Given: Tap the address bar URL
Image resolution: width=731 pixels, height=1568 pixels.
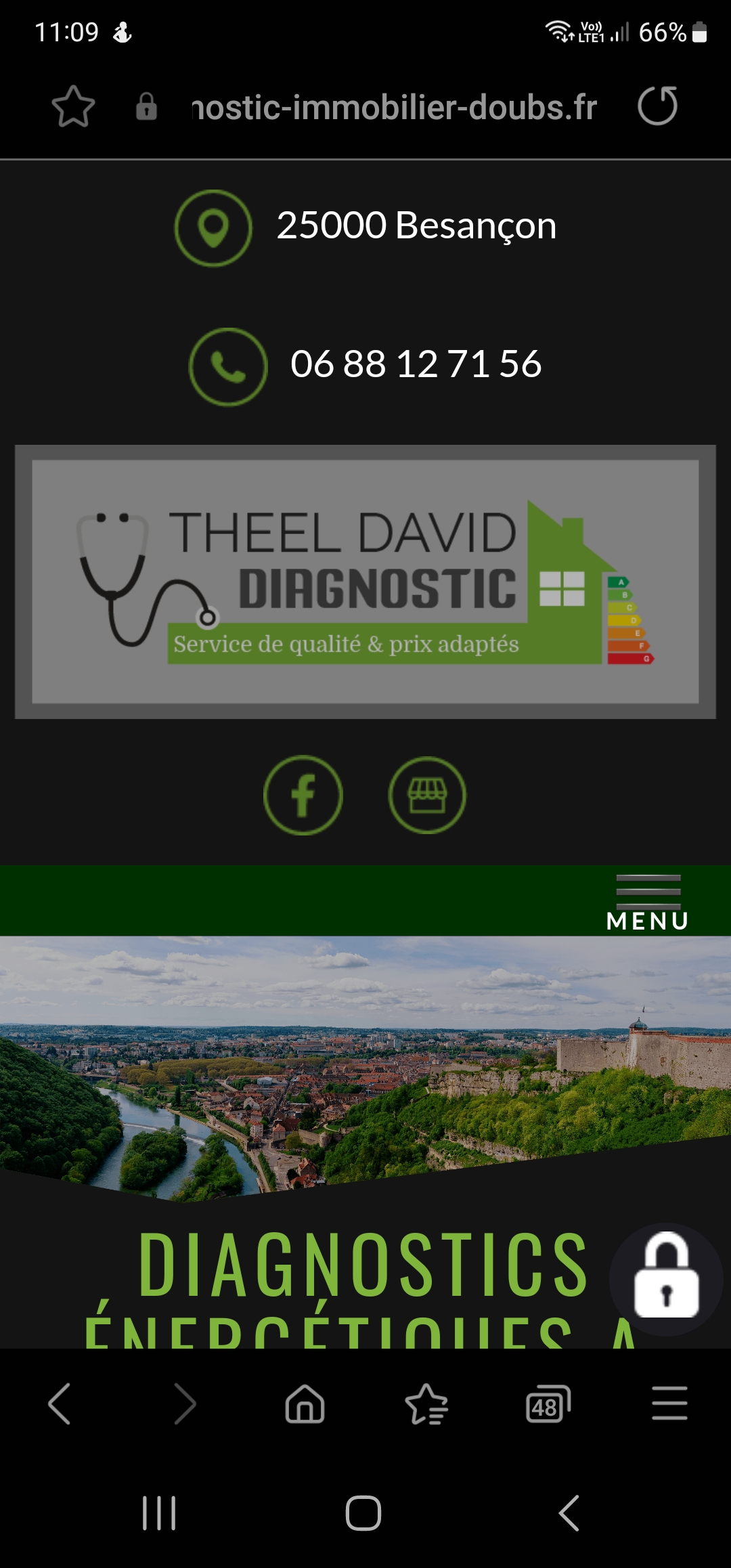Looking at the screenshot, I should coord(394,108).
